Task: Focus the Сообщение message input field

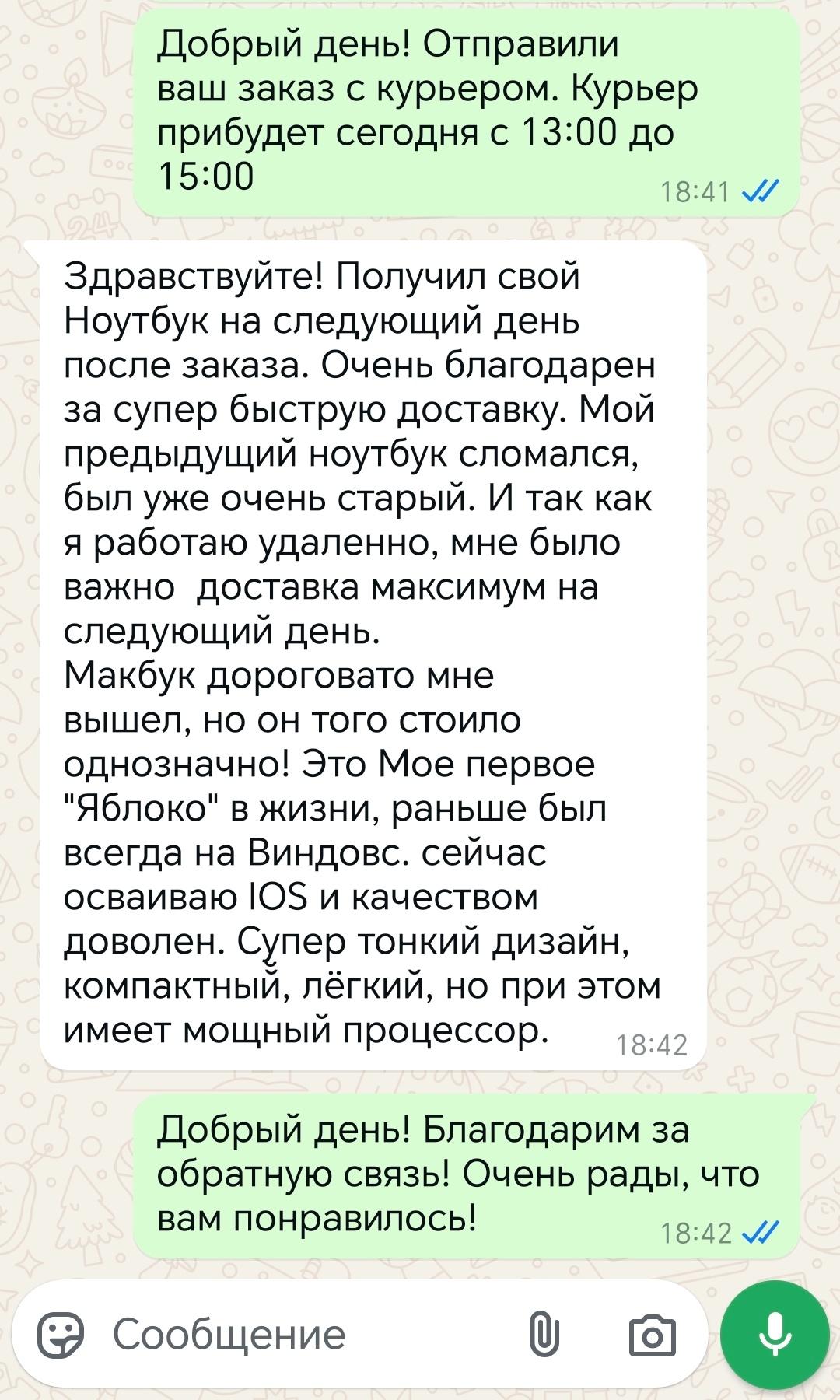Action: click(296, 1335)
